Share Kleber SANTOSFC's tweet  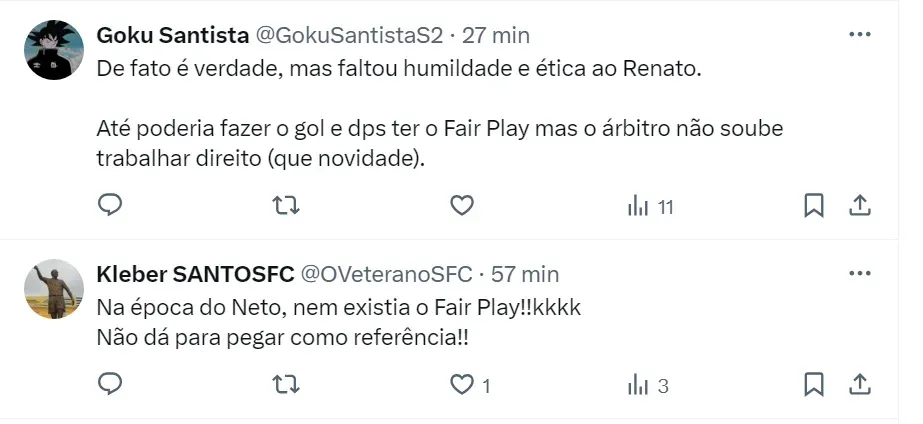coord(859,384)
